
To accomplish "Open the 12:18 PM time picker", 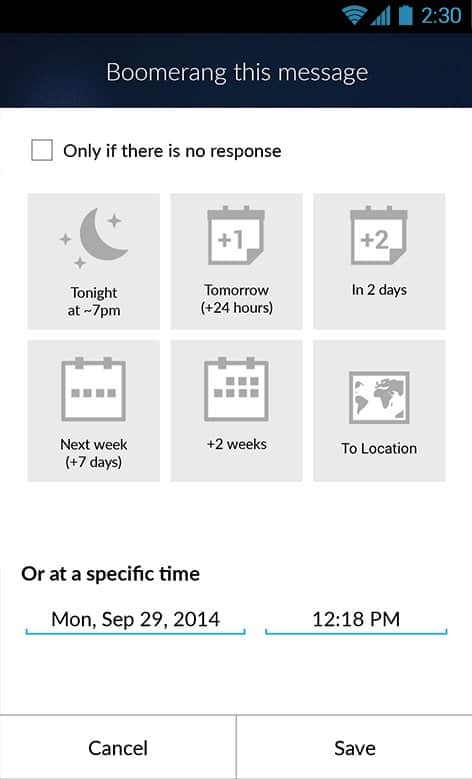I will tap(356, 620).
